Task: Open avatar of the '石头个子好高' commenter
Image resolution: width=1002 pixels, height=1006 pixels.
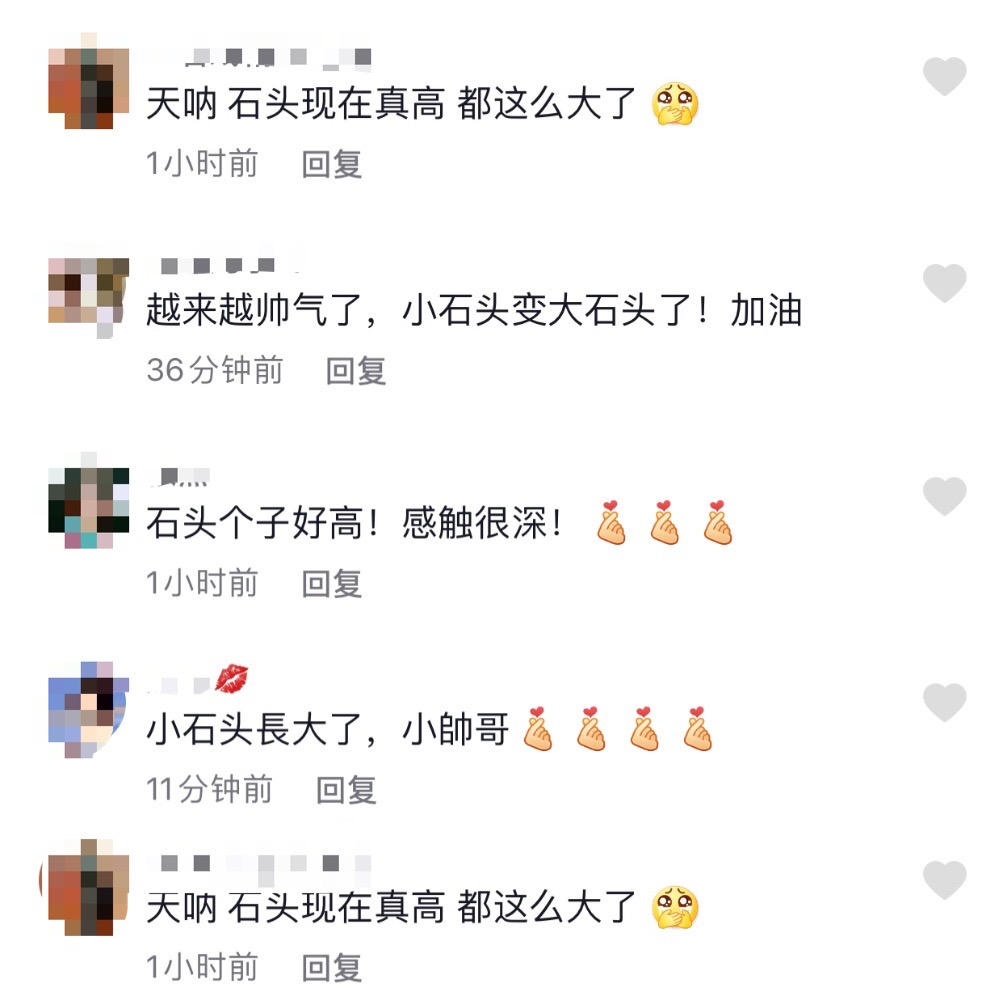Action: coord(89,507)
